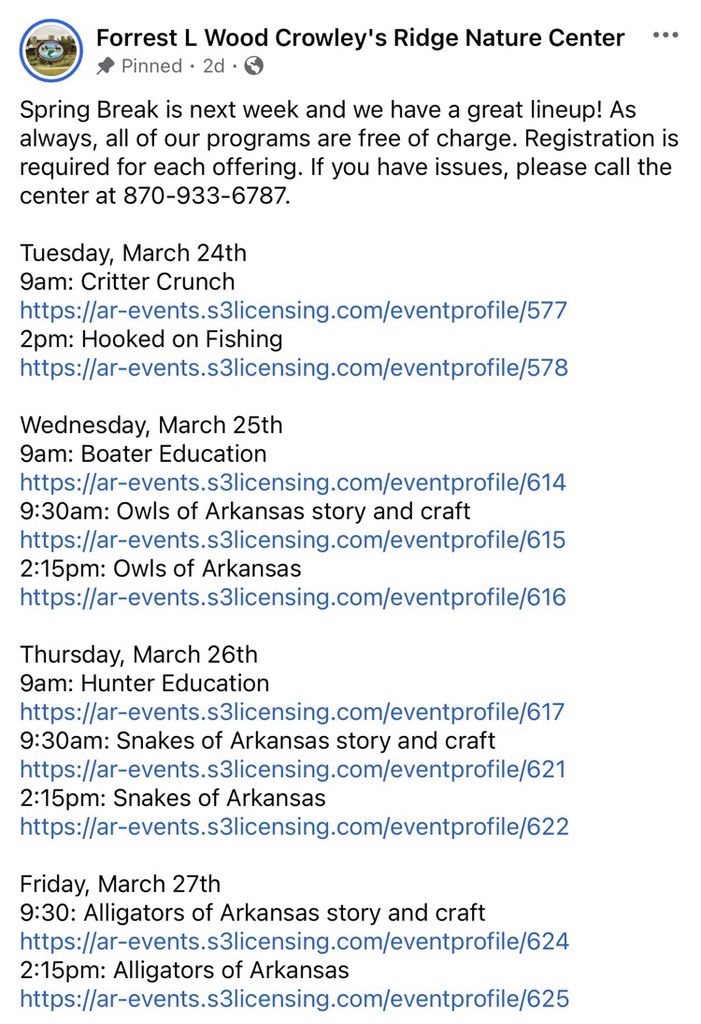The width and height of the screenshot is (701, 1024).
Task: Open the Critter Crunch registration link ending 577
Action: coord(293,310)
